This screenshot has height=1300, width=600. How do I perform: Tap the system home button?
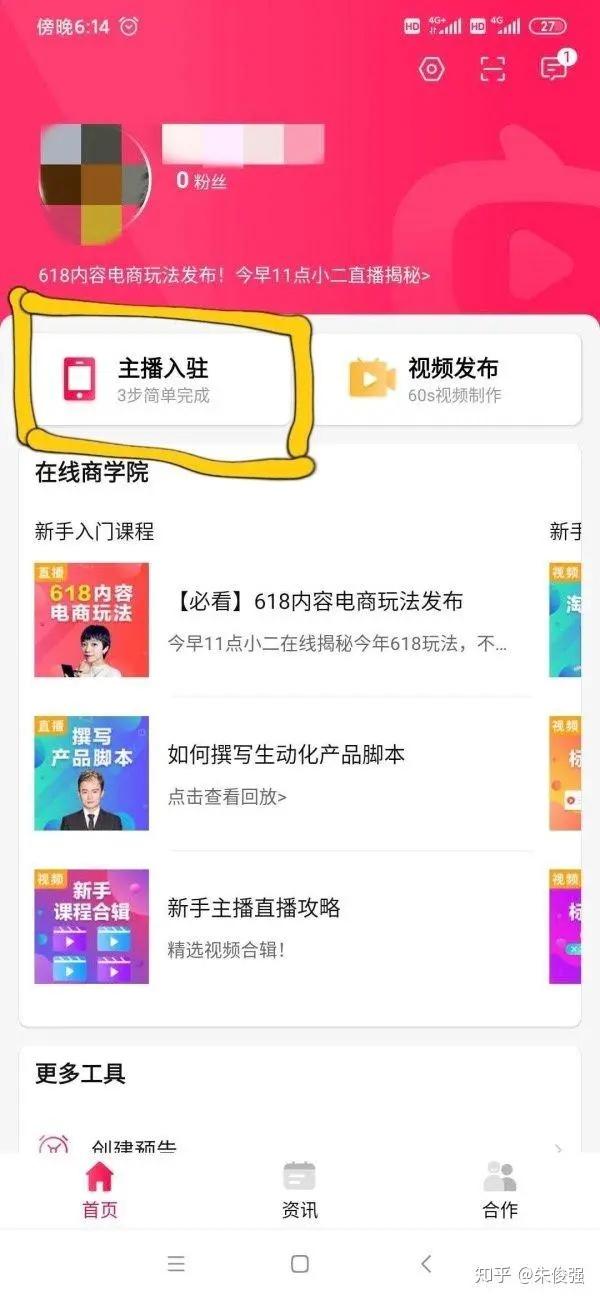pyautogui.click(x=299, y=1264)
